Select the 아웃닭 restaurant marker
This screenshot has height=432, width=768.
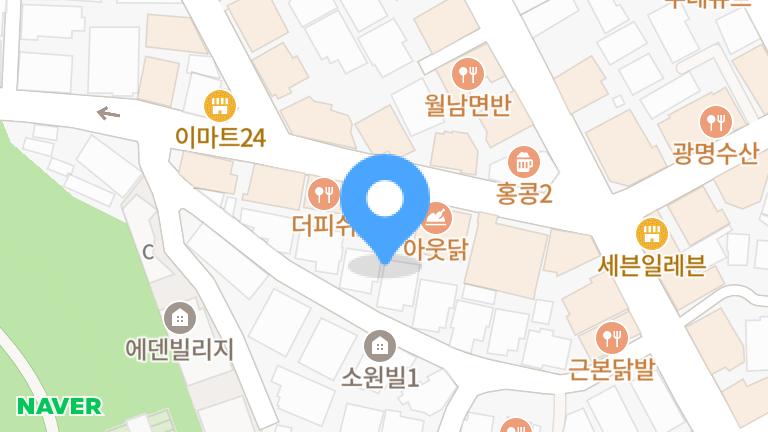[x=440, y=217]
